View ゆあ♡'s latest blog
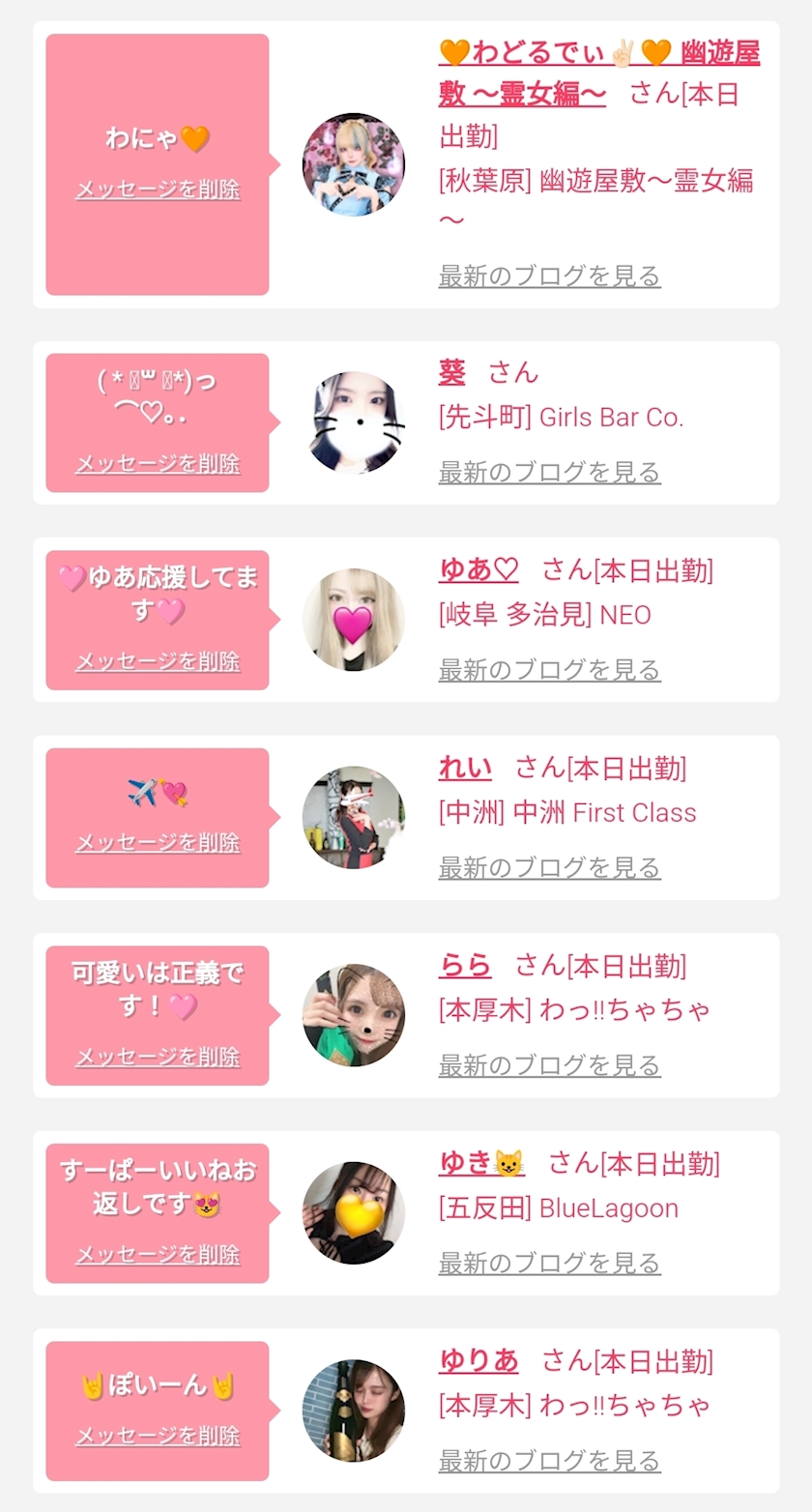This screenshot has width=812, height=1512. (549, 670)
